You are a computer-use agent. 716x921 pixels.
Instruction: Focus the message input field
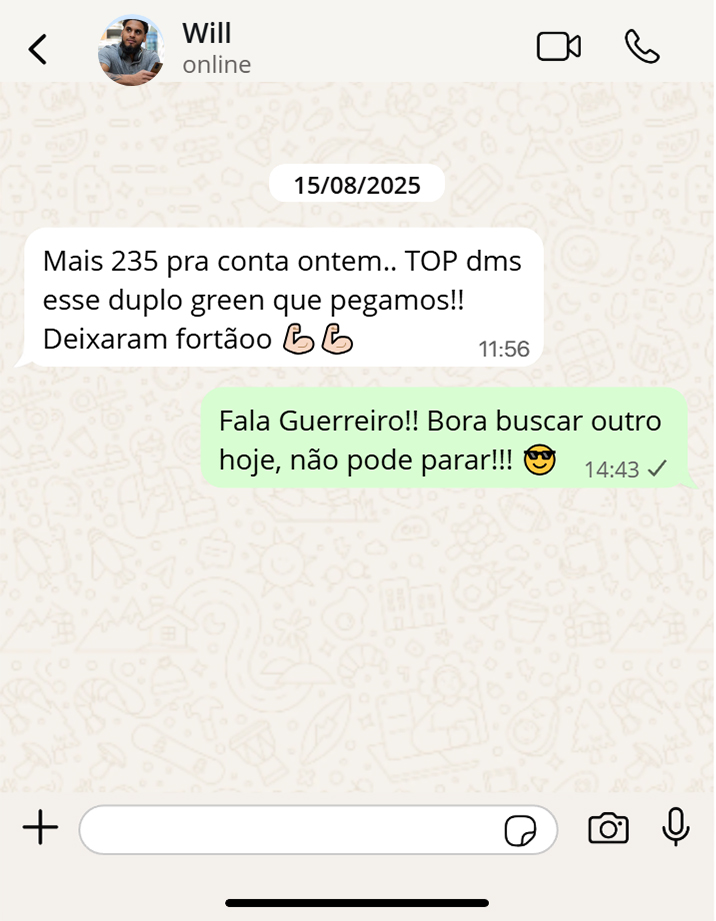[x=290, y=830]
